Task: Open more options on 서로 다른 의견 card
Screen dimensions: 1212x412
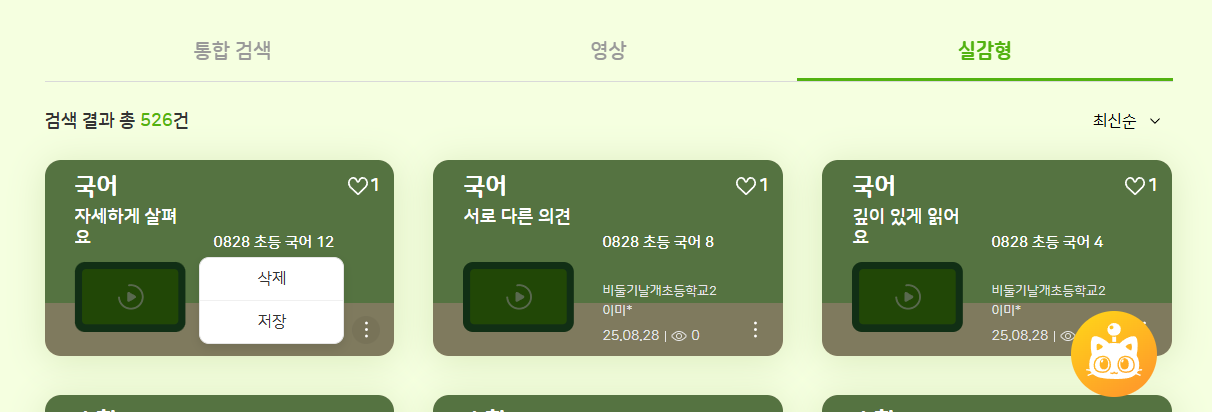Action: click(x=755, y=329)
